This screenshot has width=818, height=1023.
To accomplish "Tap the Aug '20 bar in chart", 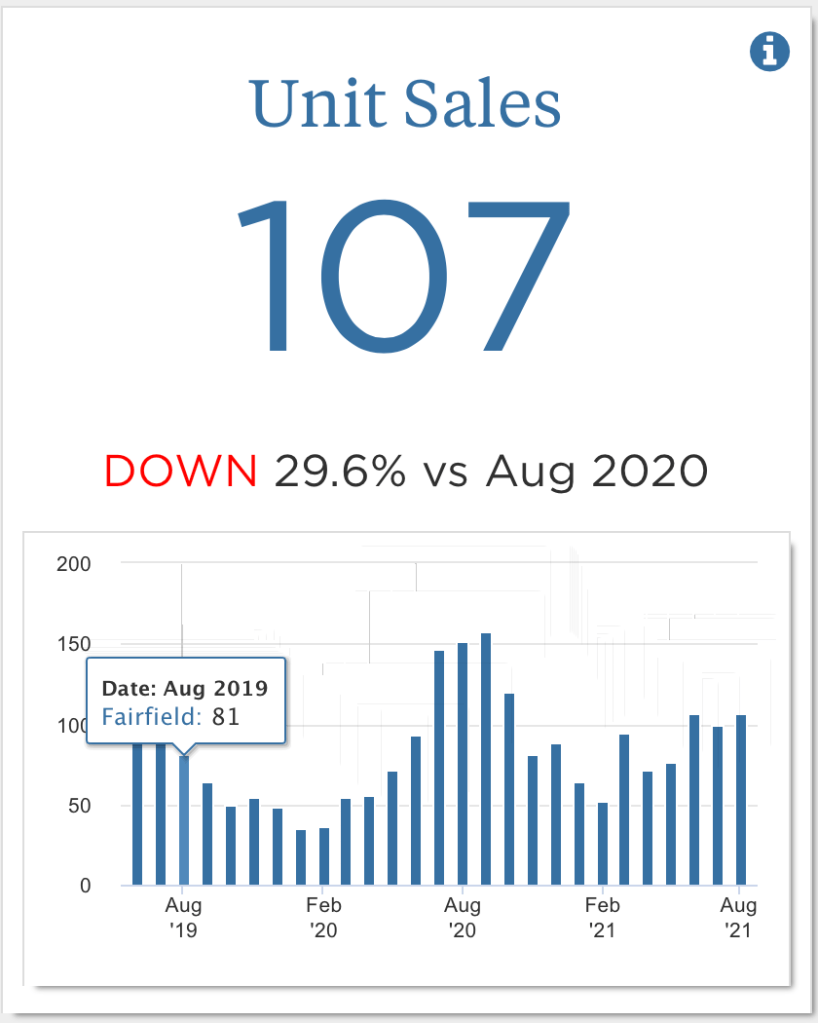I will coord(462,764).
